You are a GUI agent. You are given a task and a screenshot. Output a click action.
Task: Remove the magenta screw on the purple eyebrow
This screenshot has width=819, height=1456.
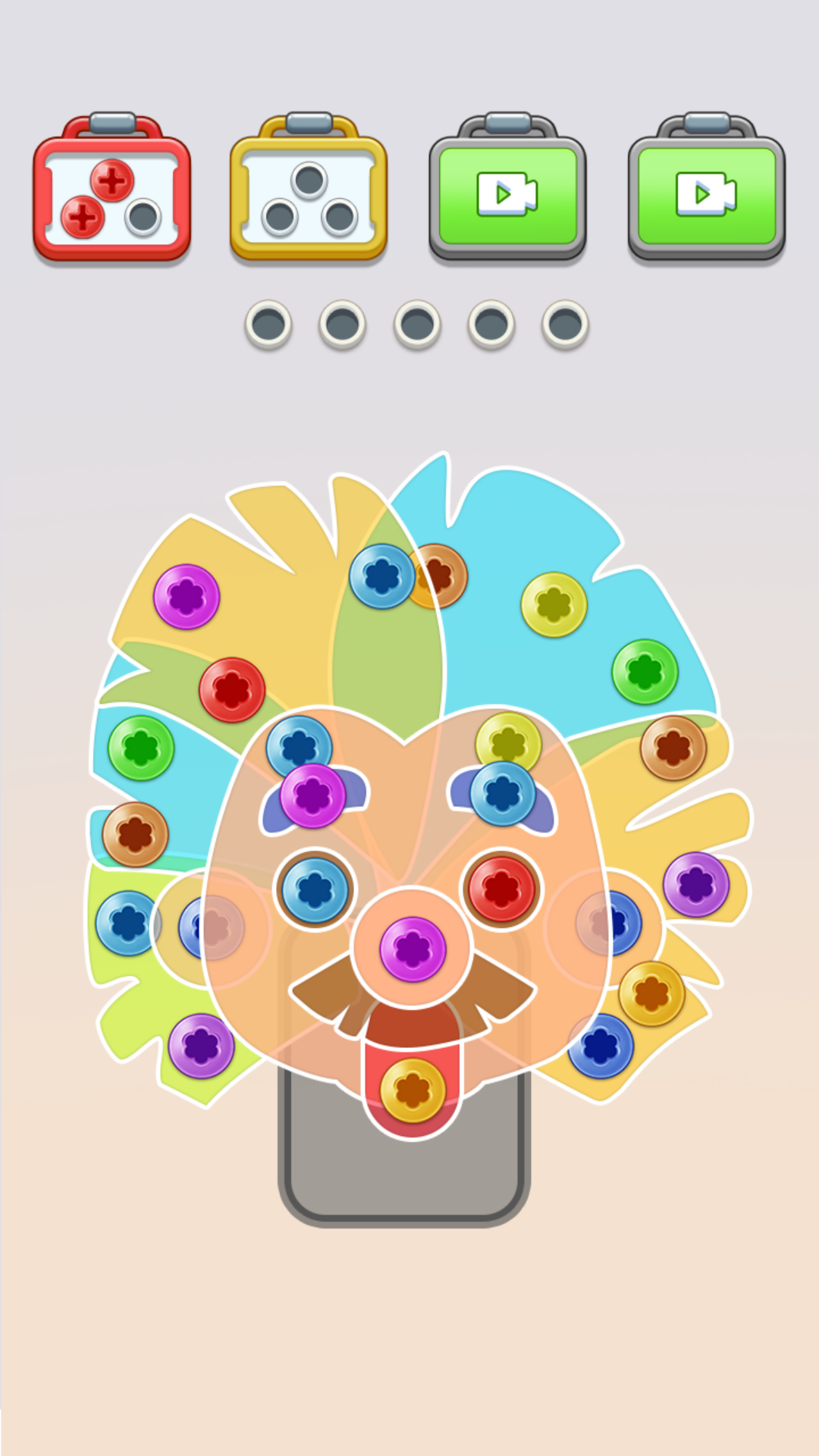pos(312,795)
